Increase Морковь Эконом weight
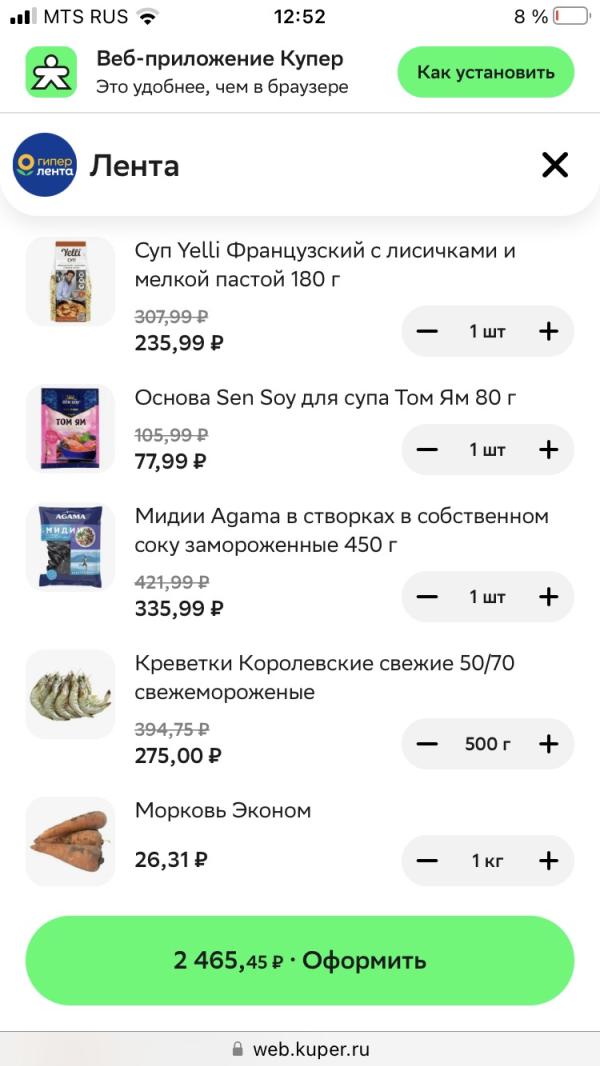The height and width of the screenshot is (1066, 600). tap(548, 861)
